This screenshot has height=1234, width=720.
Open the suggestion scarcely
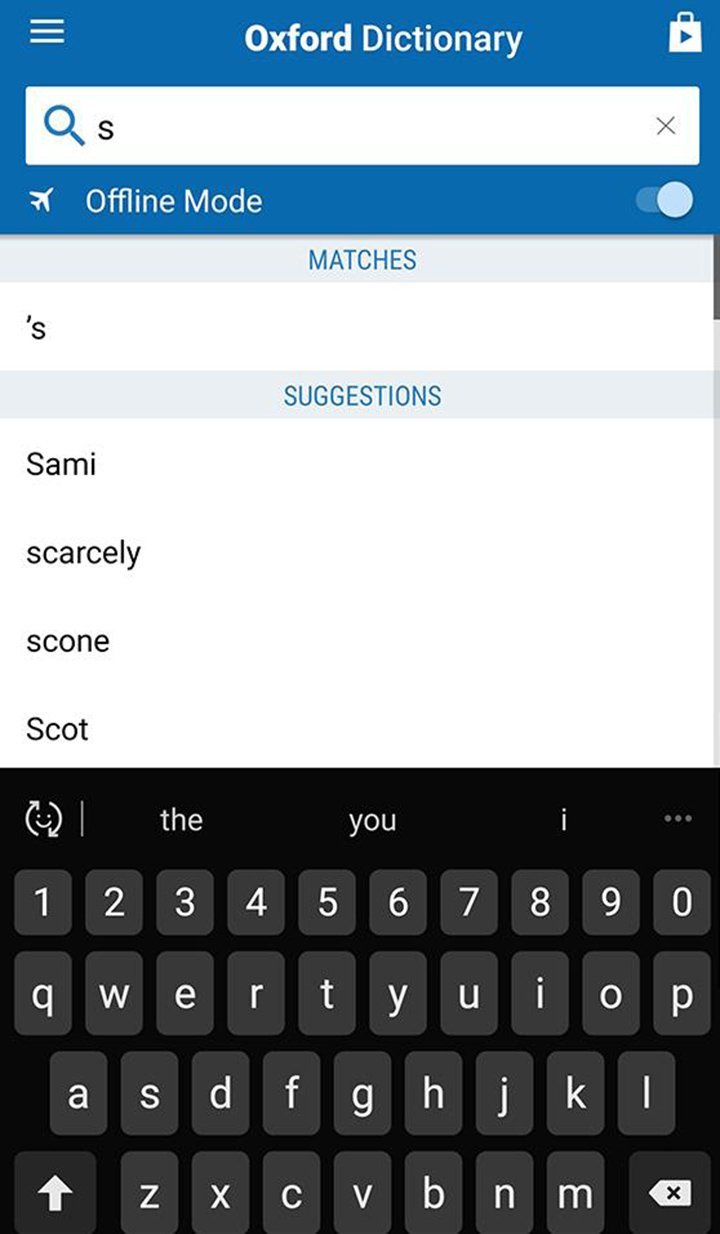(360, 552)
